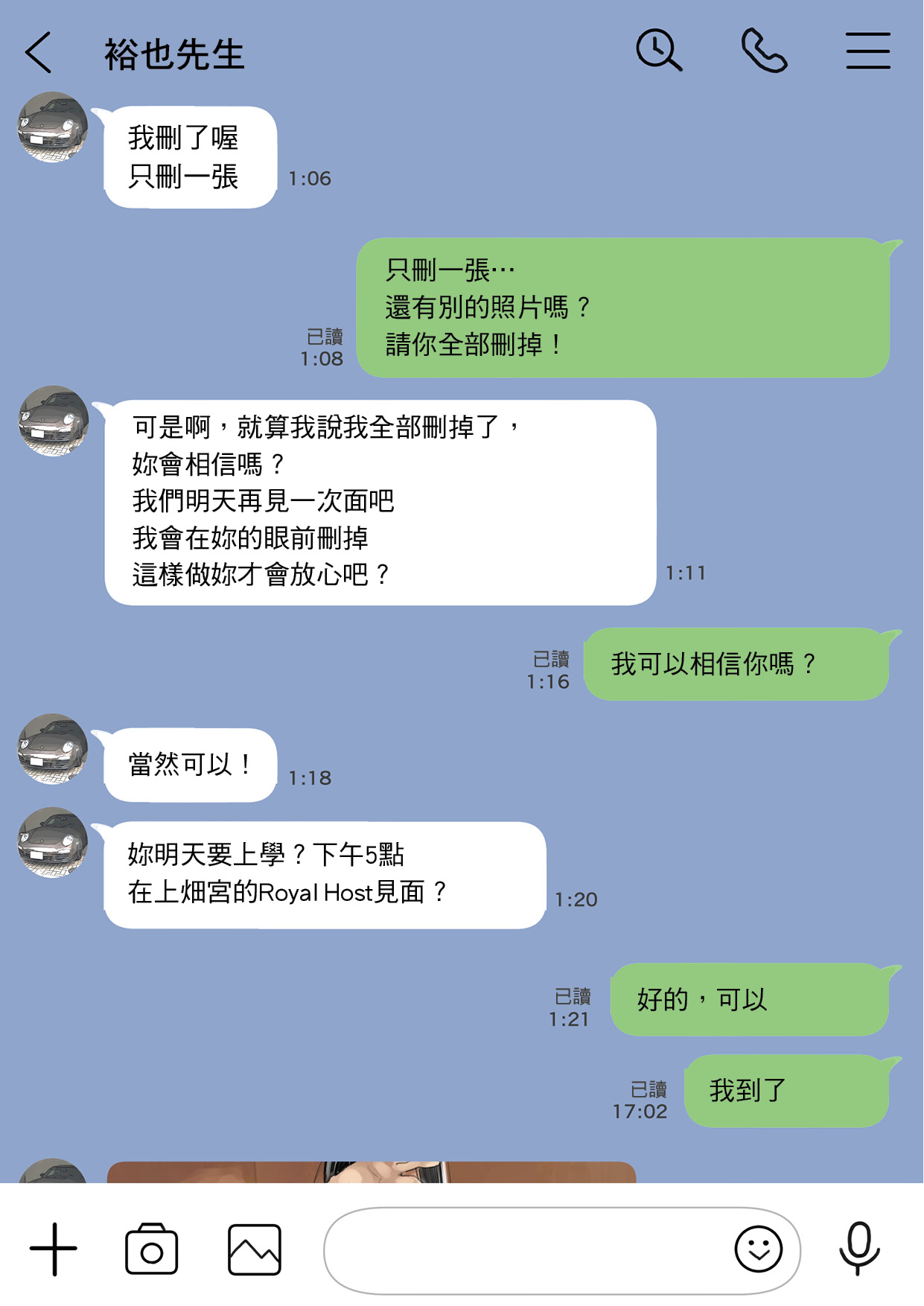Open 裕也先生's profile picture beside 我刪了喔
The width and height of the screenshot is (924, 1306).
pyautogui.click(x=53, y=127)
